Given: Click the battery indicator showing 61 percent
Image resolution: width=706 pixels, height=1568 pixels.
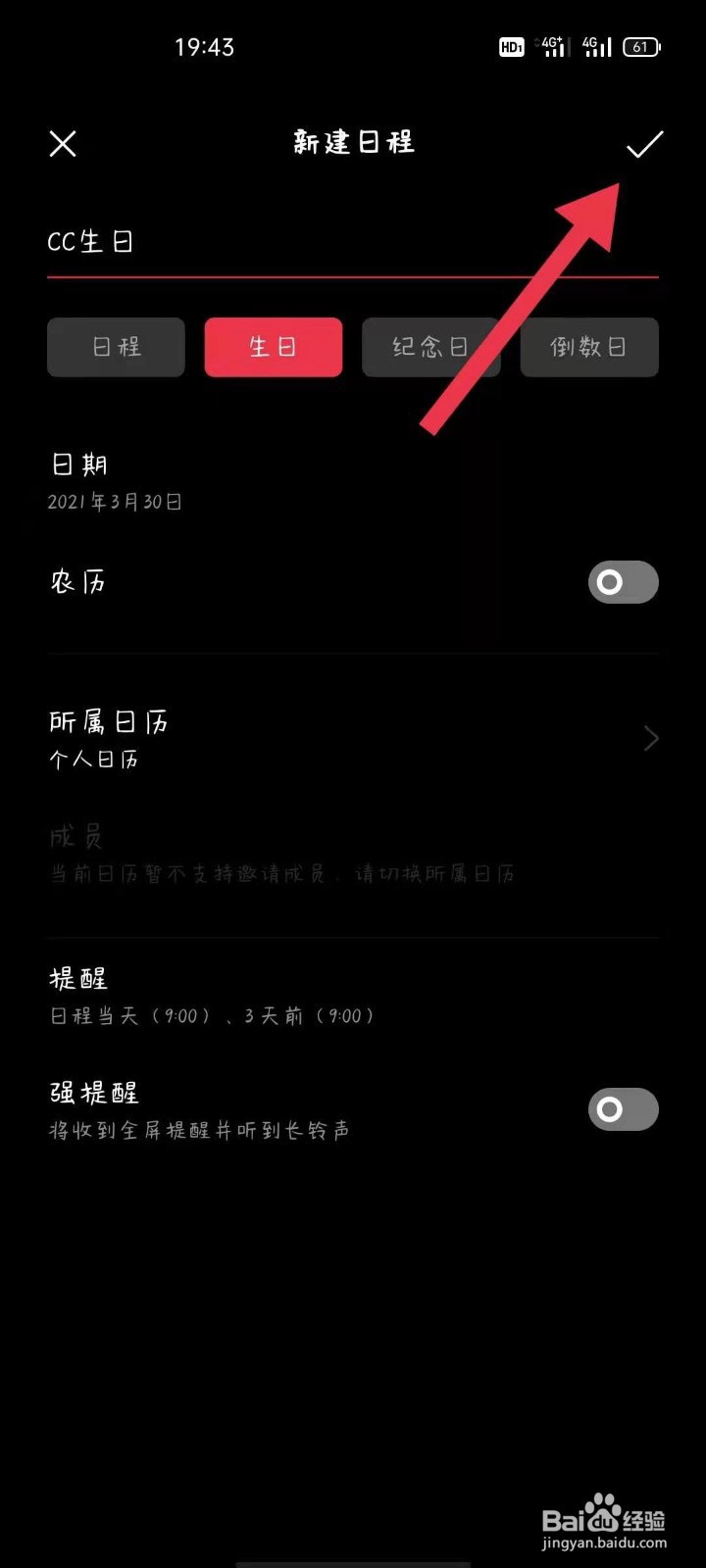Looking at the screenshot, I should point(639,46).
